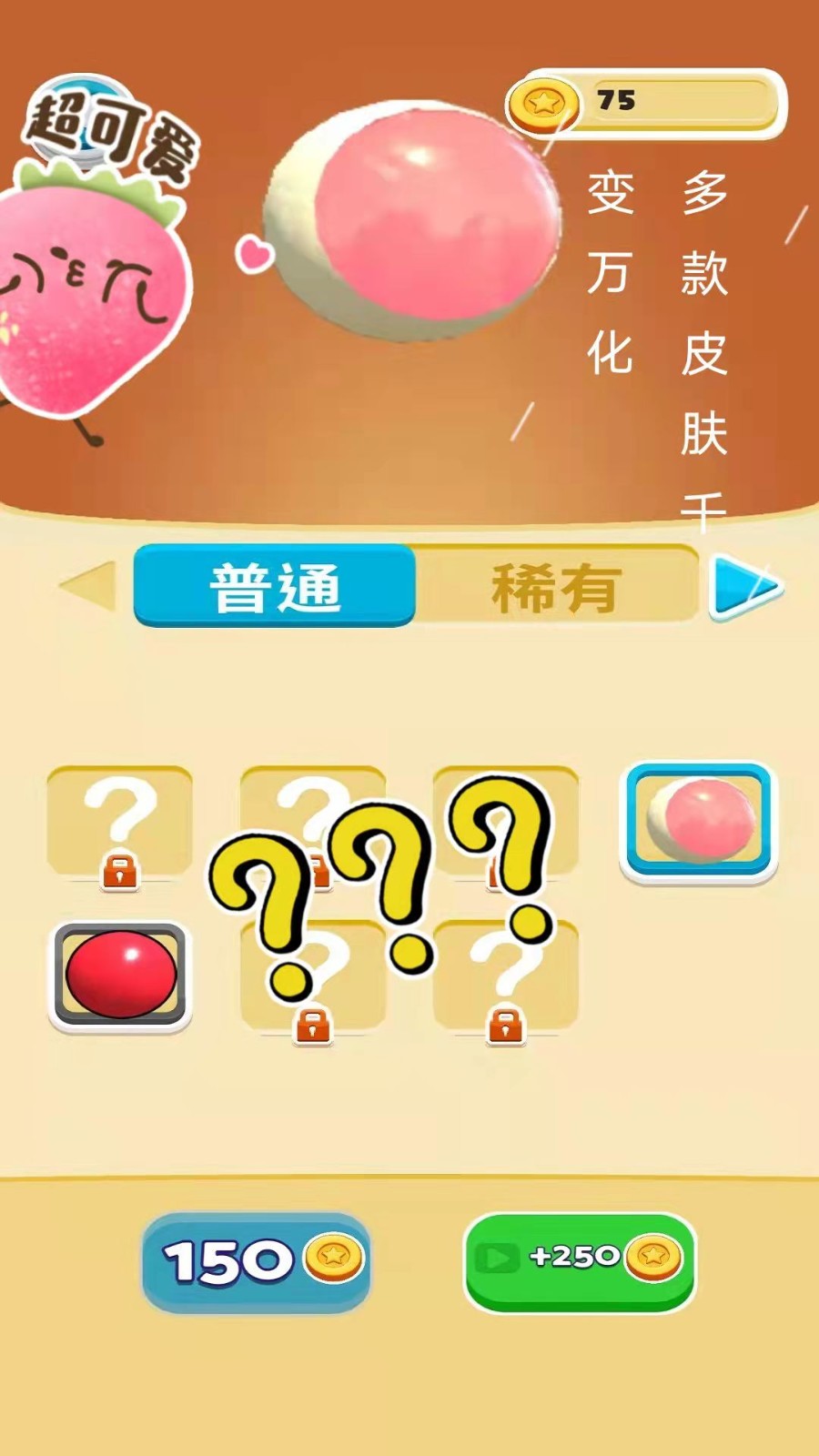Switch to the 普通 tab
819x1456 pixels.
(275, 585)
